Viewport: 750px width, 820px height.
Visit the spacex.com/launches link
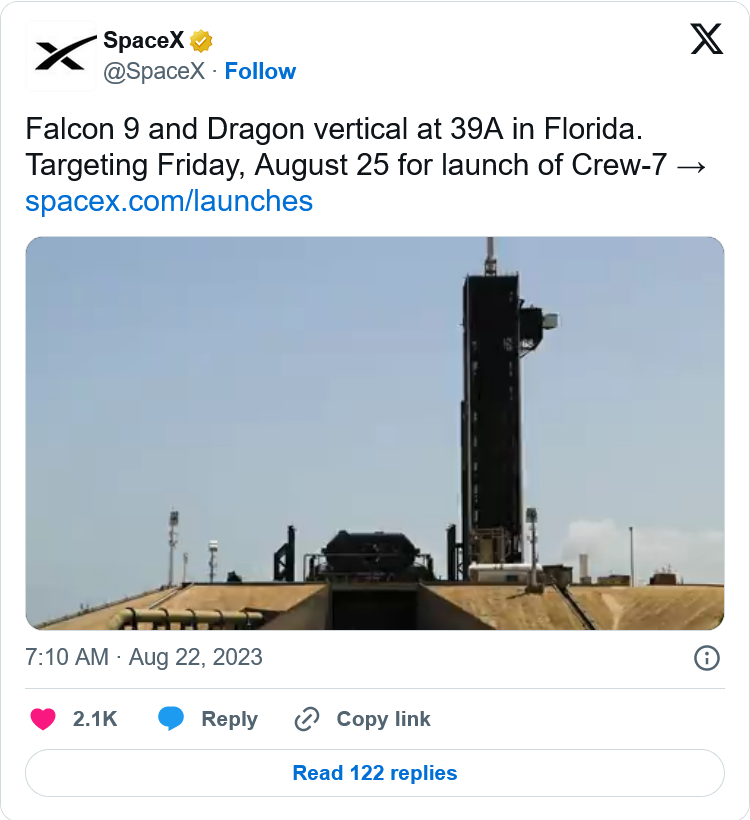pos(169,201)
